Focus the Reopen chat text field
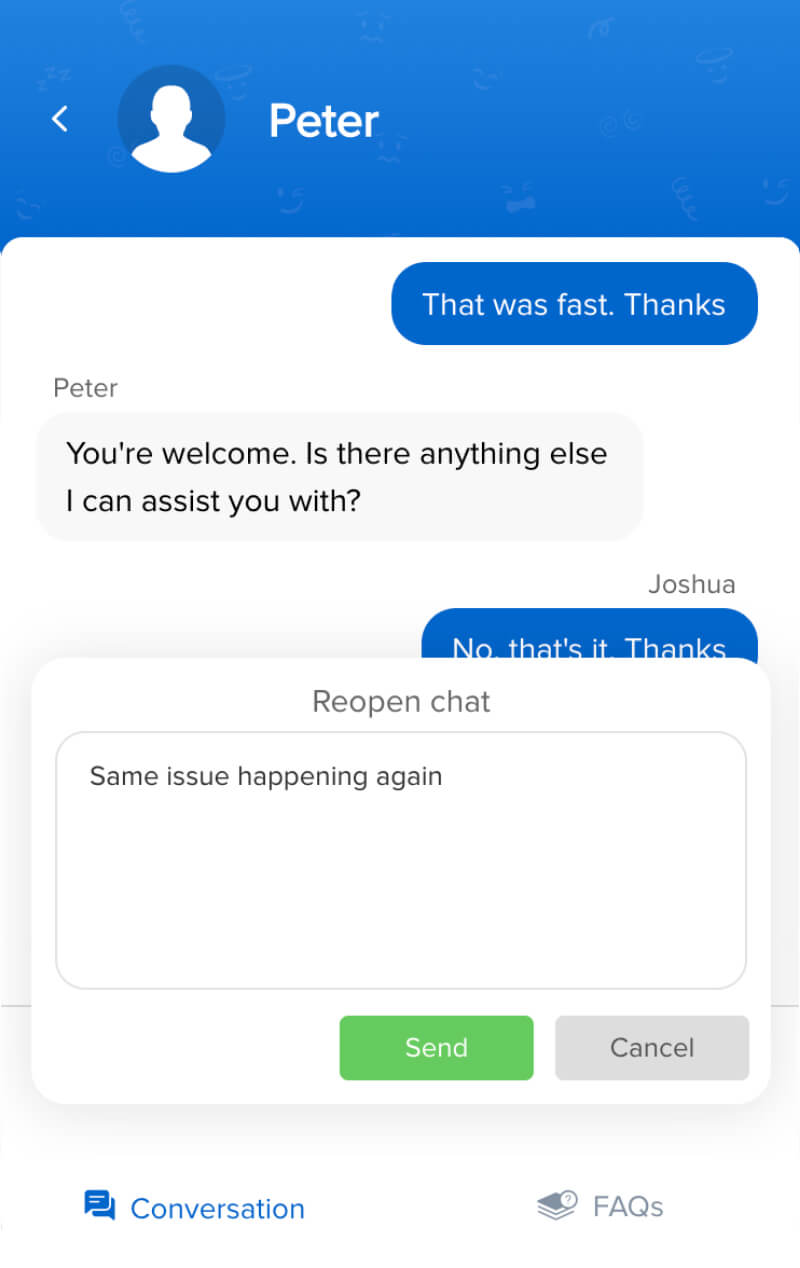 point(400,860)
